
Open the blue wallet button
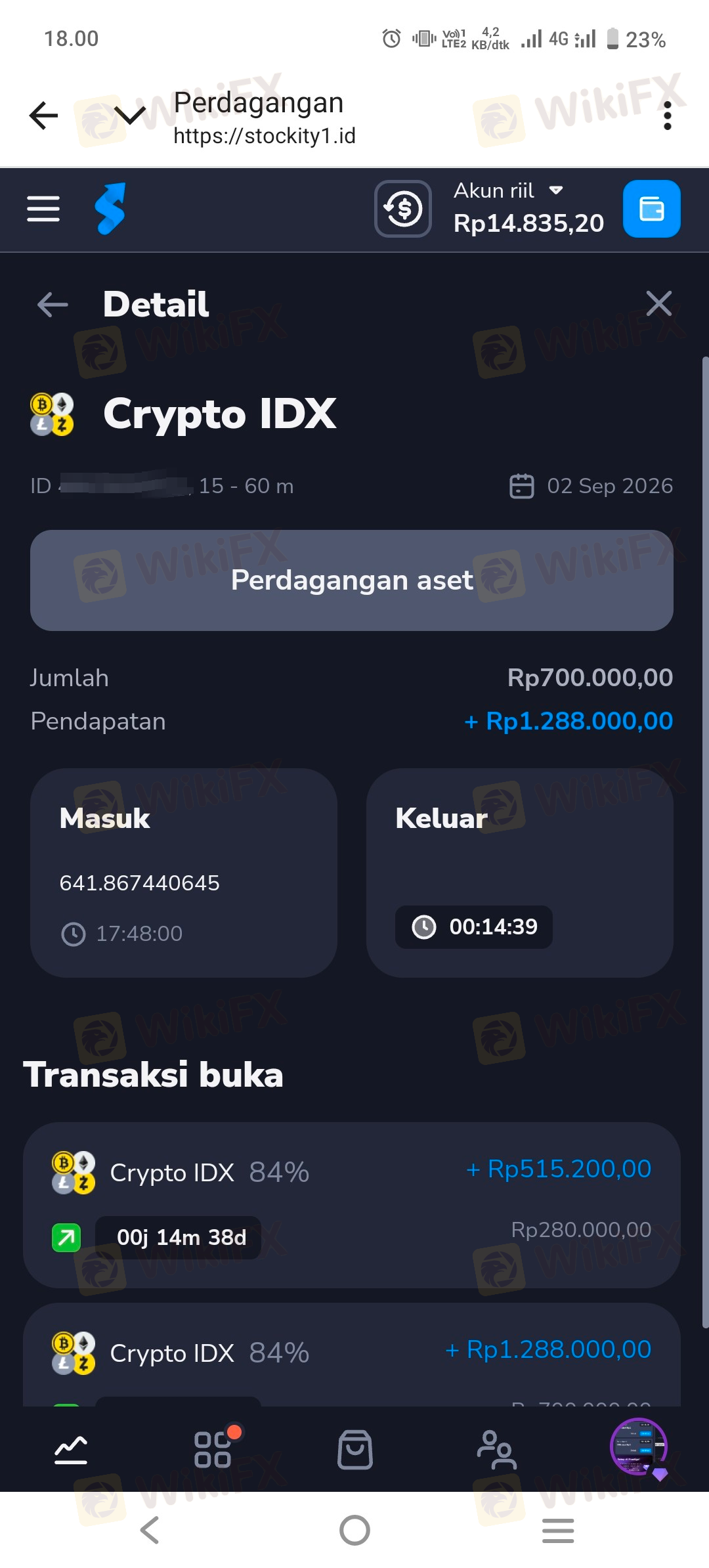651,209
